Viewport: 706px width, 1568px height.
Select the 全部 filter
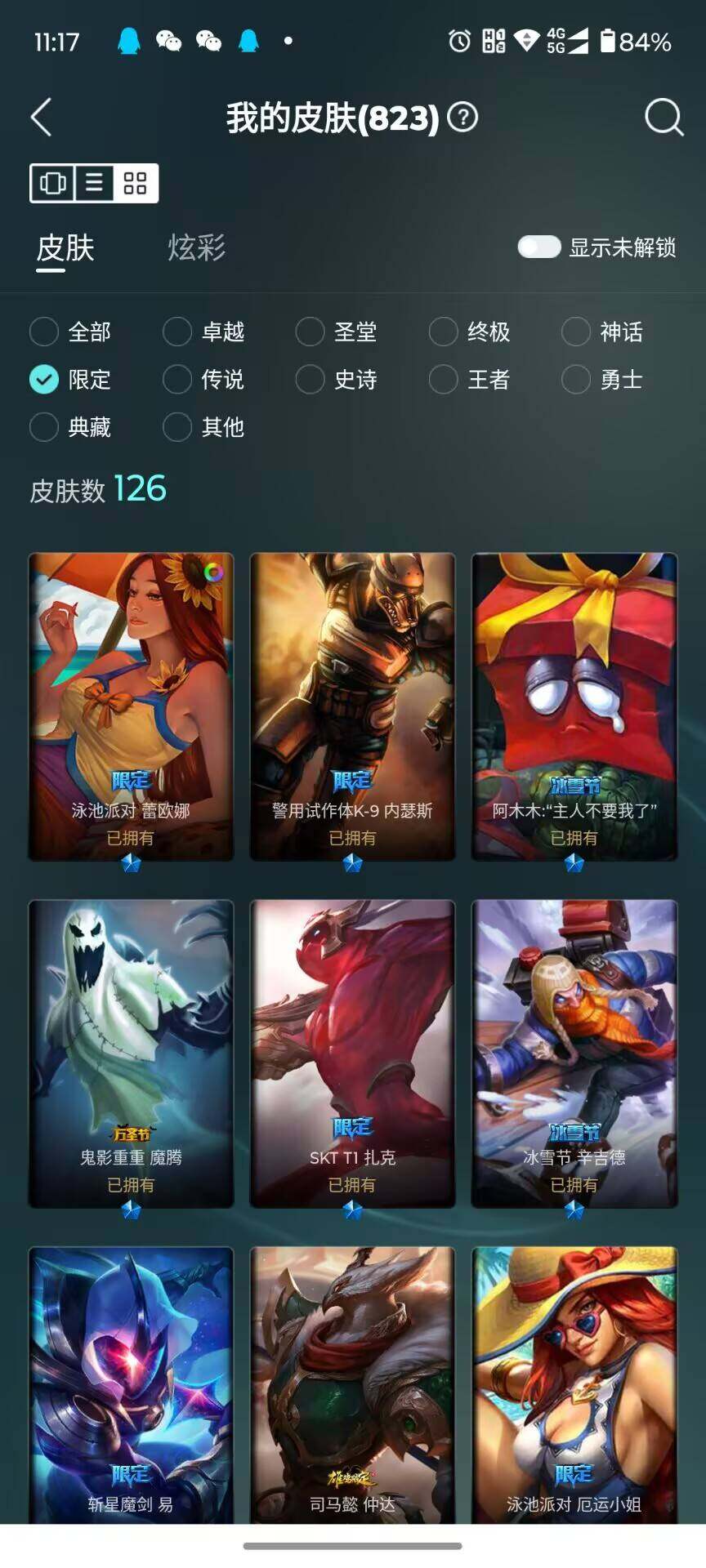44,332
